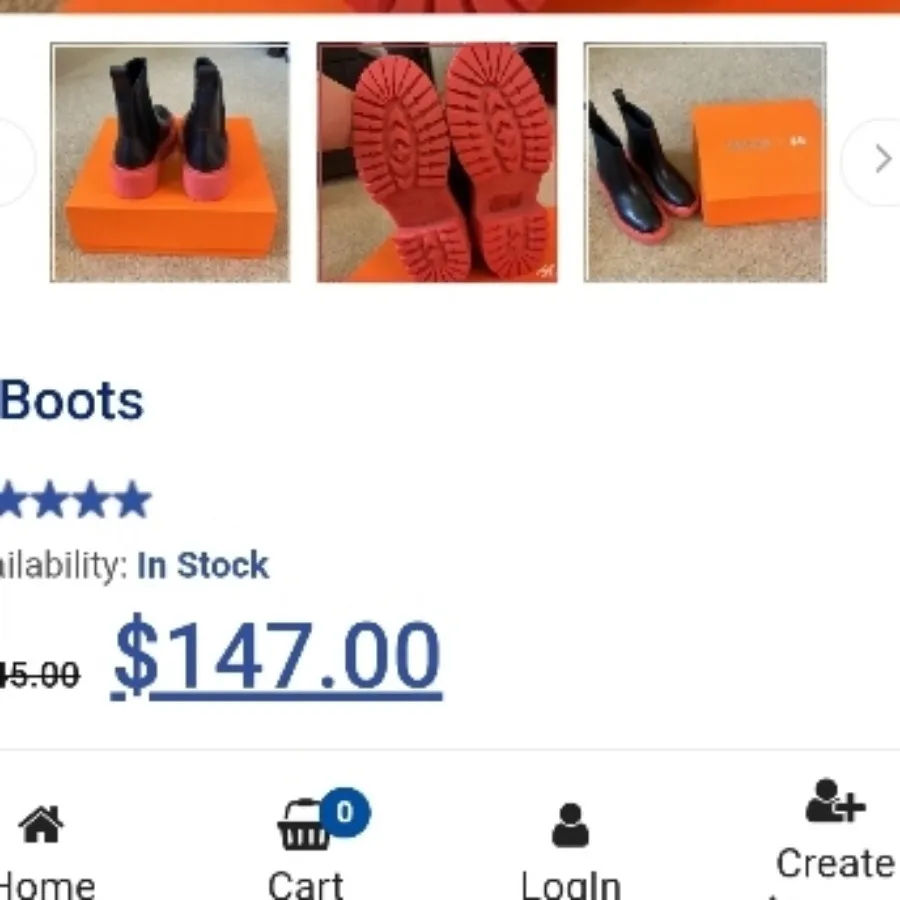
Task: Open the LogIn page
Action: (x=570, y=850)
